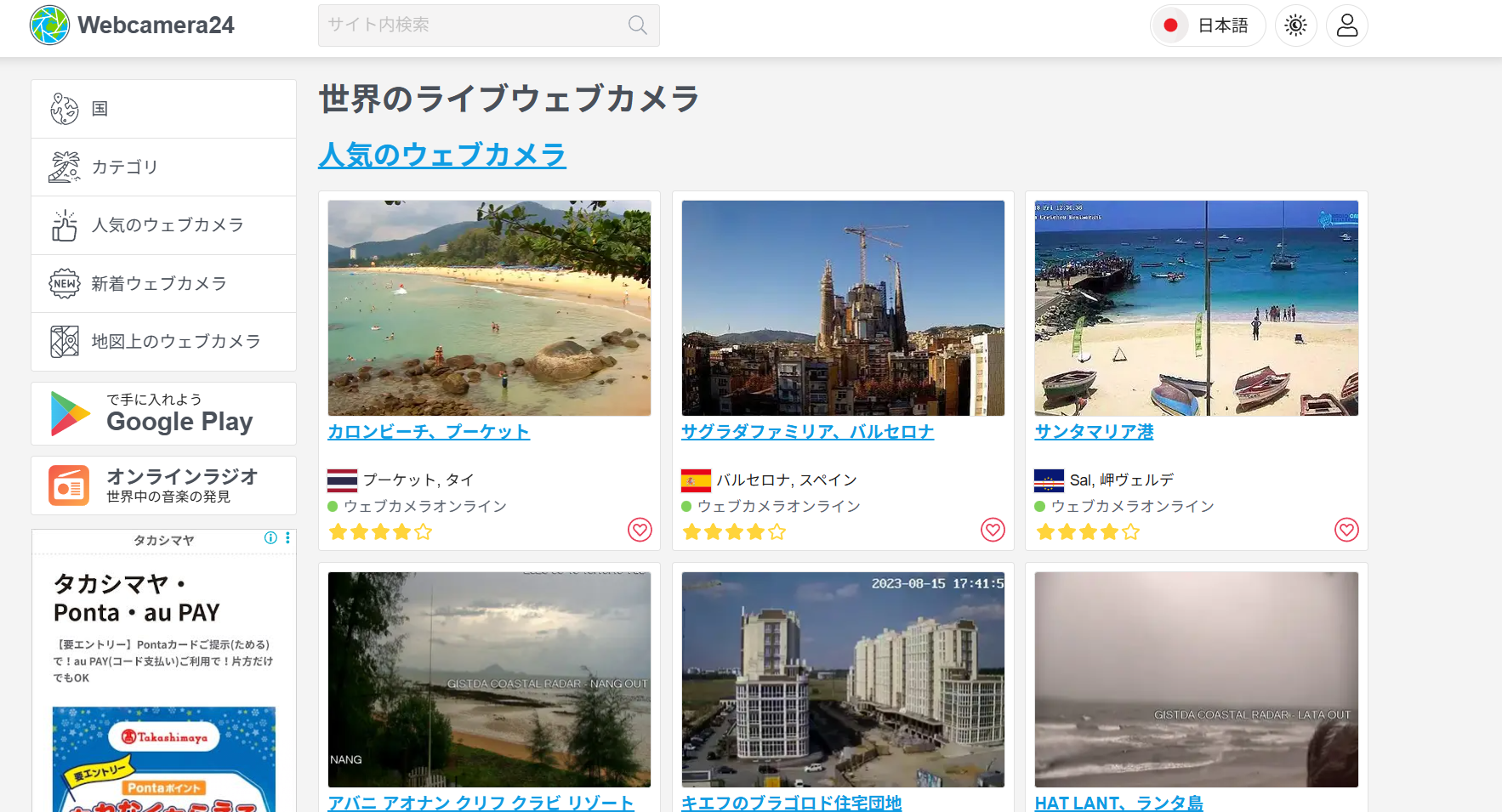Viewport: 1502px width, 812px height.
Task: Open the user account icon
Action: click(1346, 26)
